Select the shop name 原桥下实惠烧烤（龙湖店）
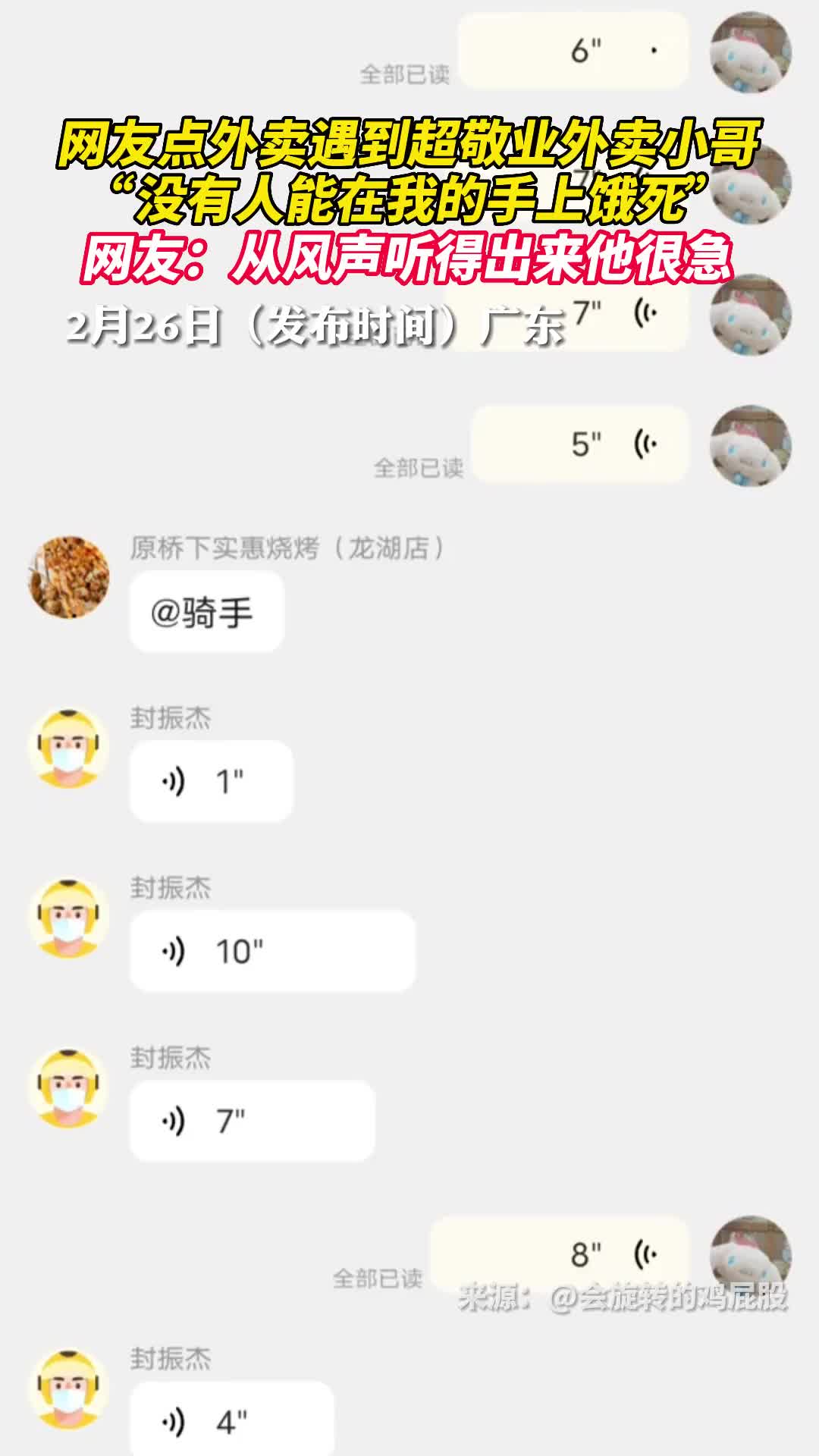This screenshot has width=819, height=1456. (x=288, y=550)
